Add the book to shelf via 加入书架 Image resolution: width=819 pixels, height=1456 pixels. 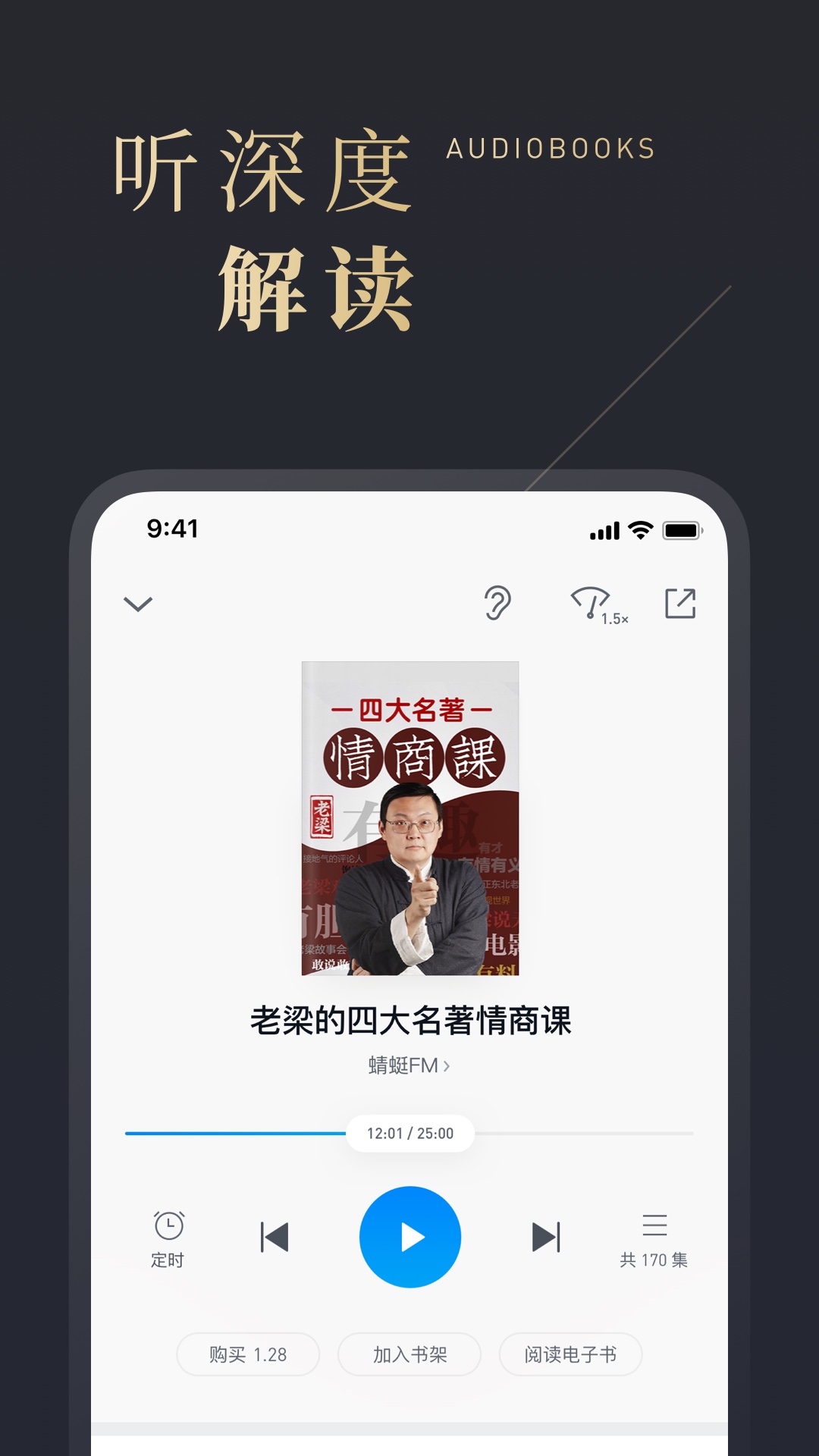pos(409,1354)
